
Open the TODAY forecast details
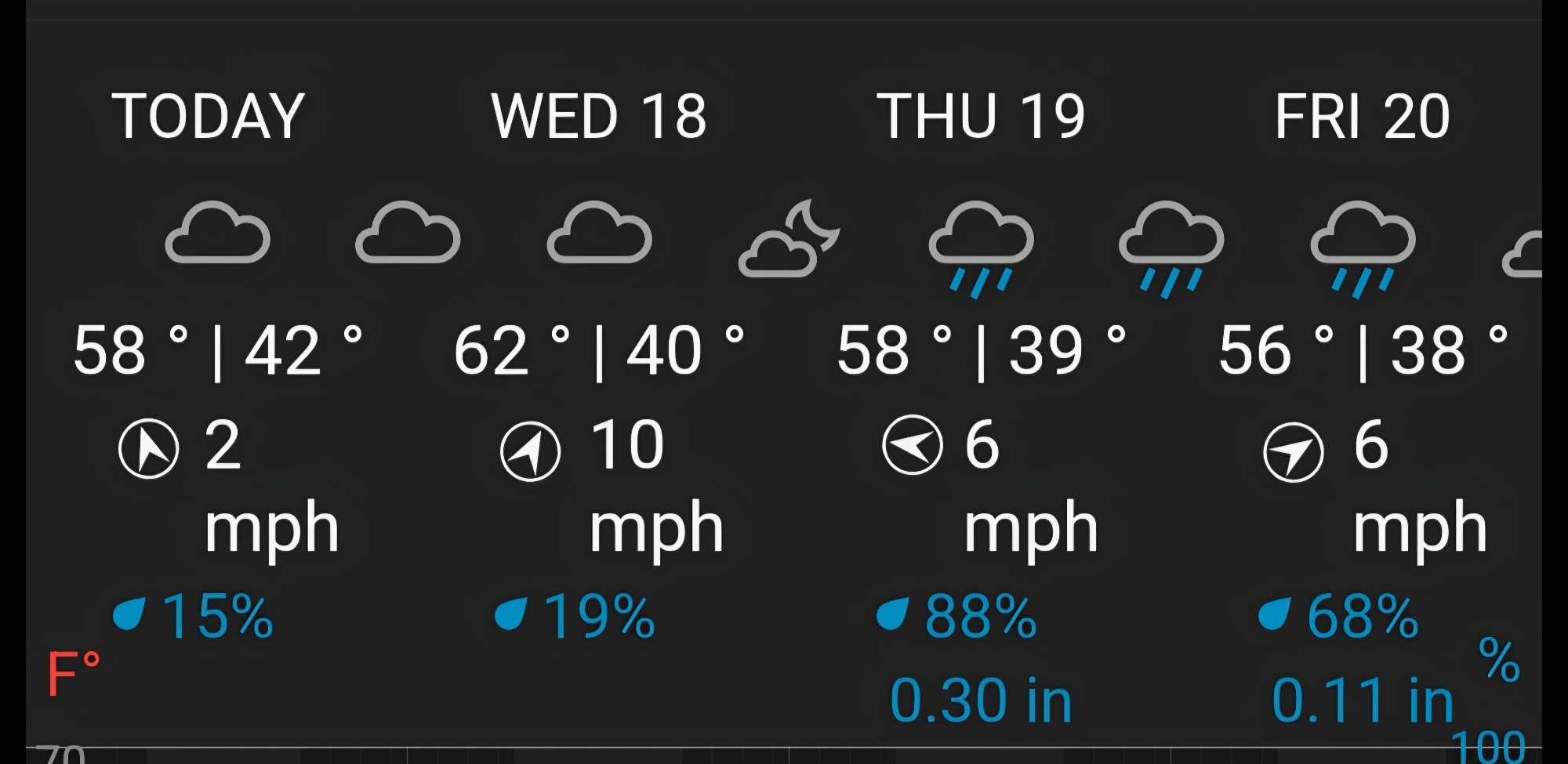pos(208,116)
